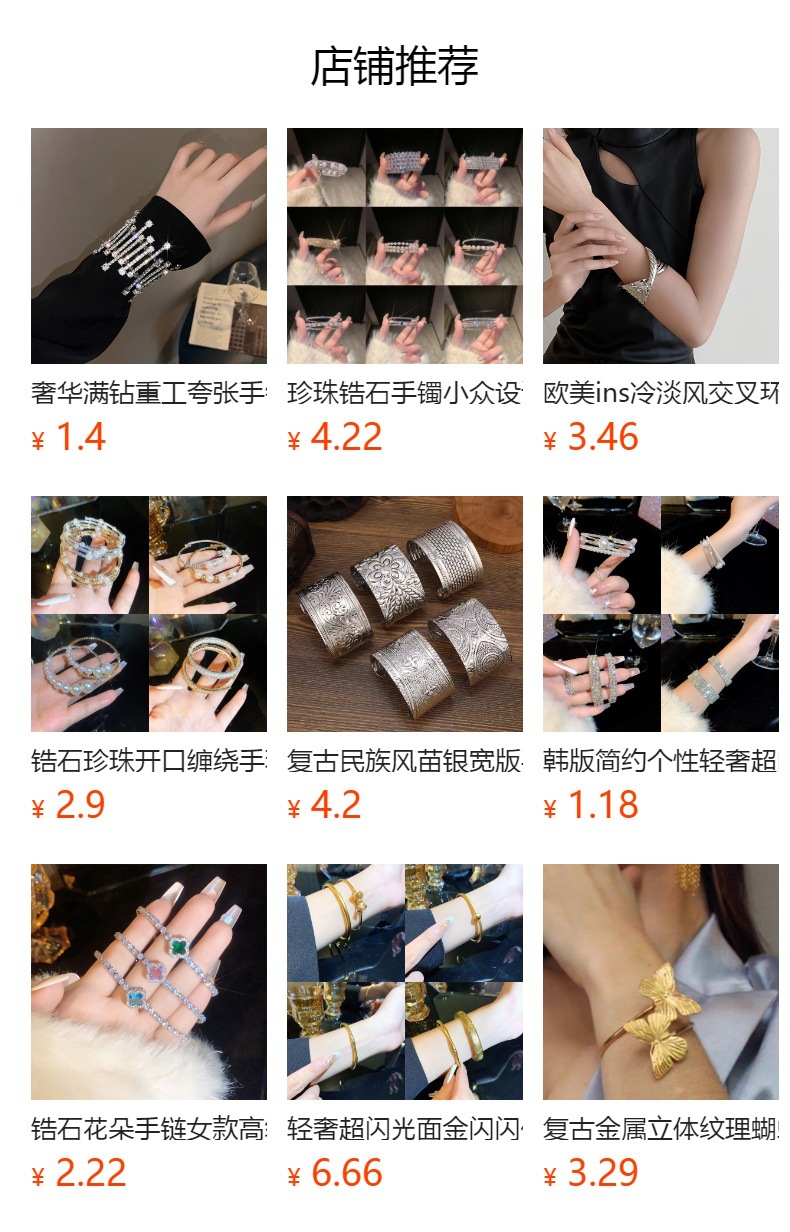View the 韩版简约个性轻奢 bracelet priced ¥1.18
This screenshot has height=1232, width=790.
(x=660, y=614)
